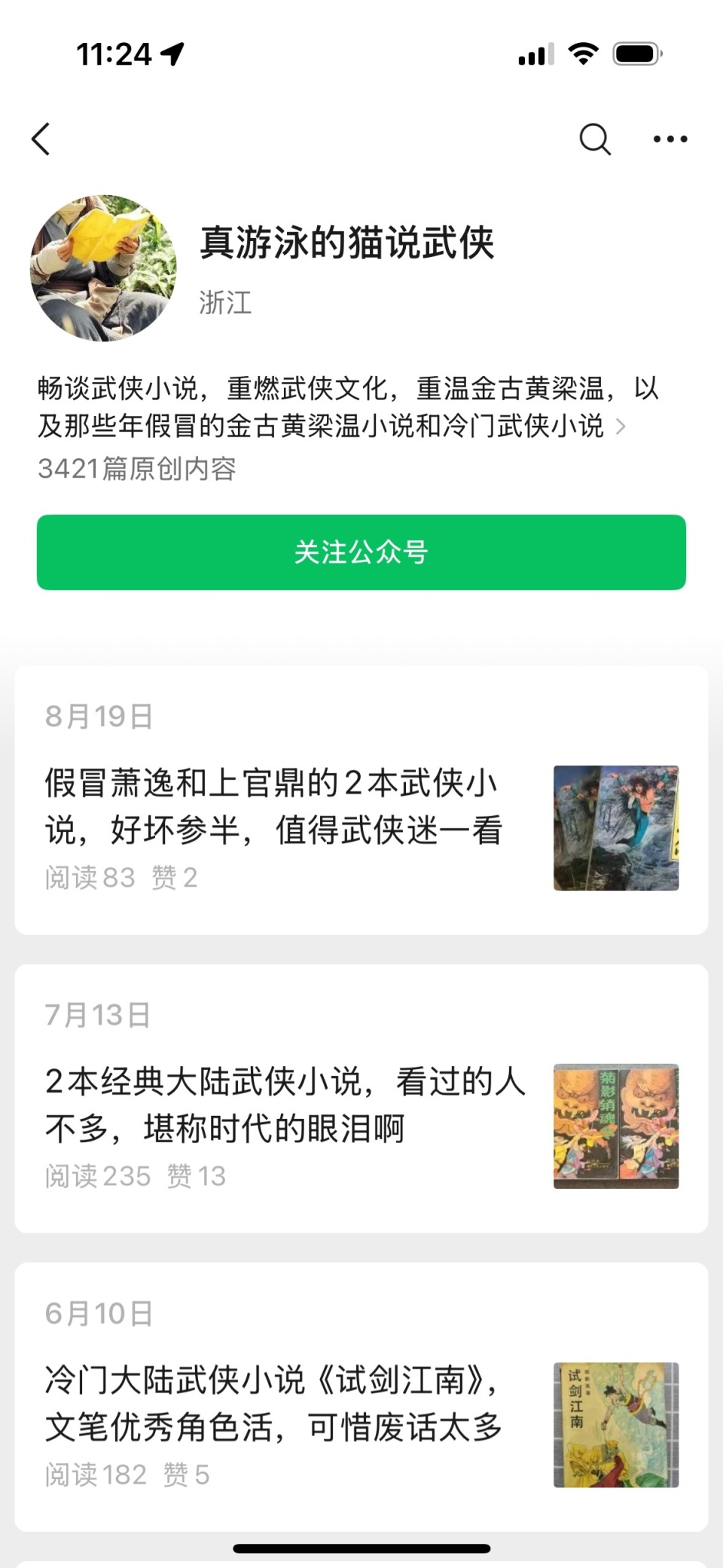The image size is (723, 1568).
Task: Tap the three-dot more options icon
Action: click(669, 139)
